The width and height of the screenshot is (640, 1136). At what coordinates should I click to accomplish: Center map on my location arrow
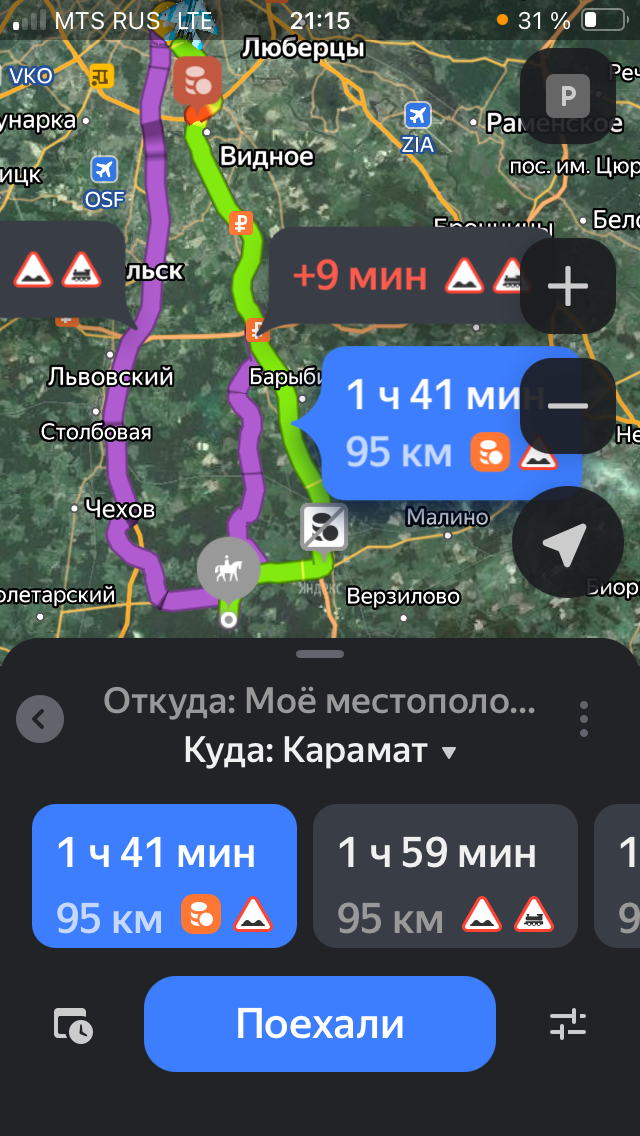tap(566, 543)
